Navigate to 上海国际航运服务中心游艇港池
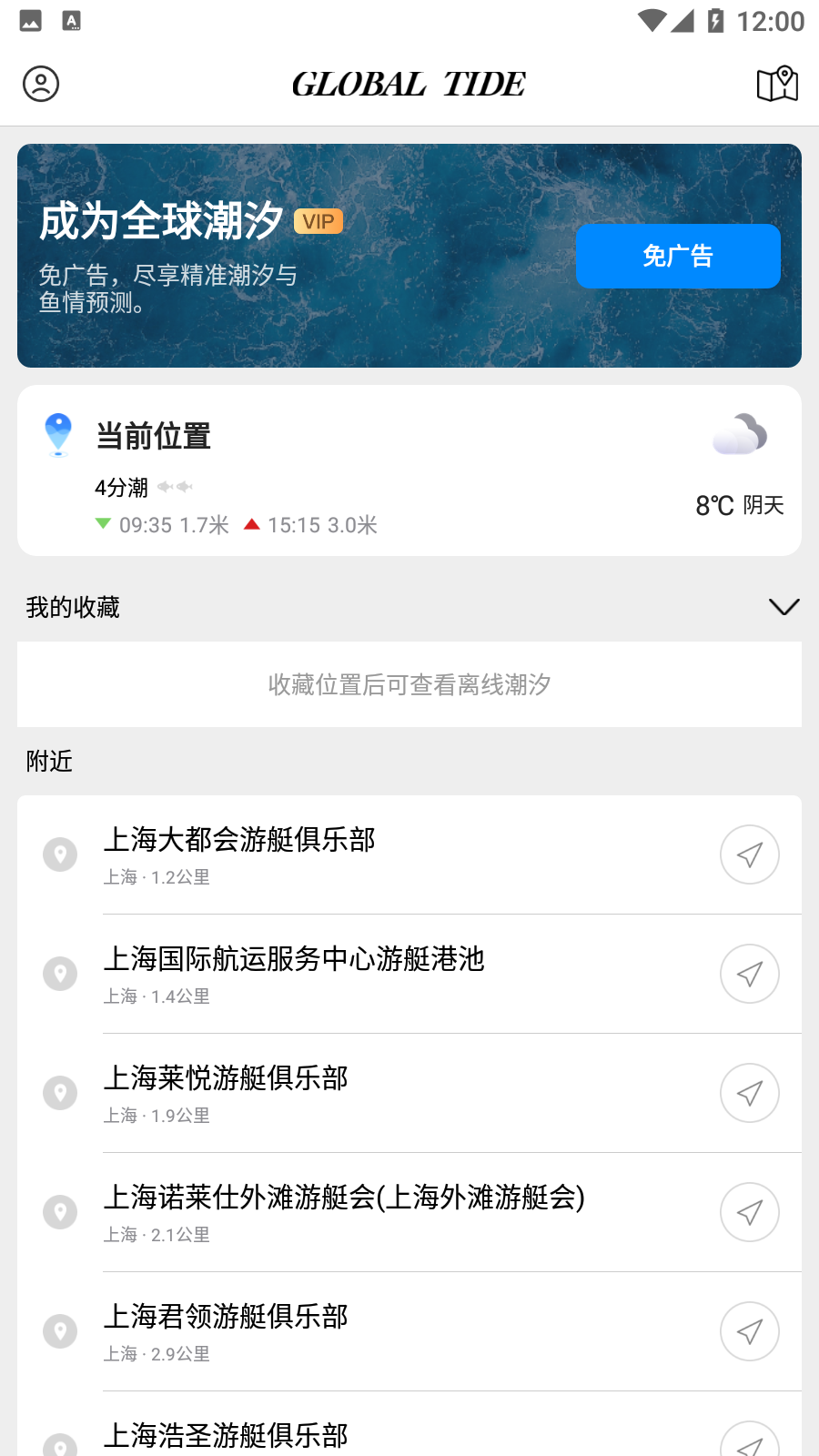This screenshot has height=1456, width=819. 749,974
